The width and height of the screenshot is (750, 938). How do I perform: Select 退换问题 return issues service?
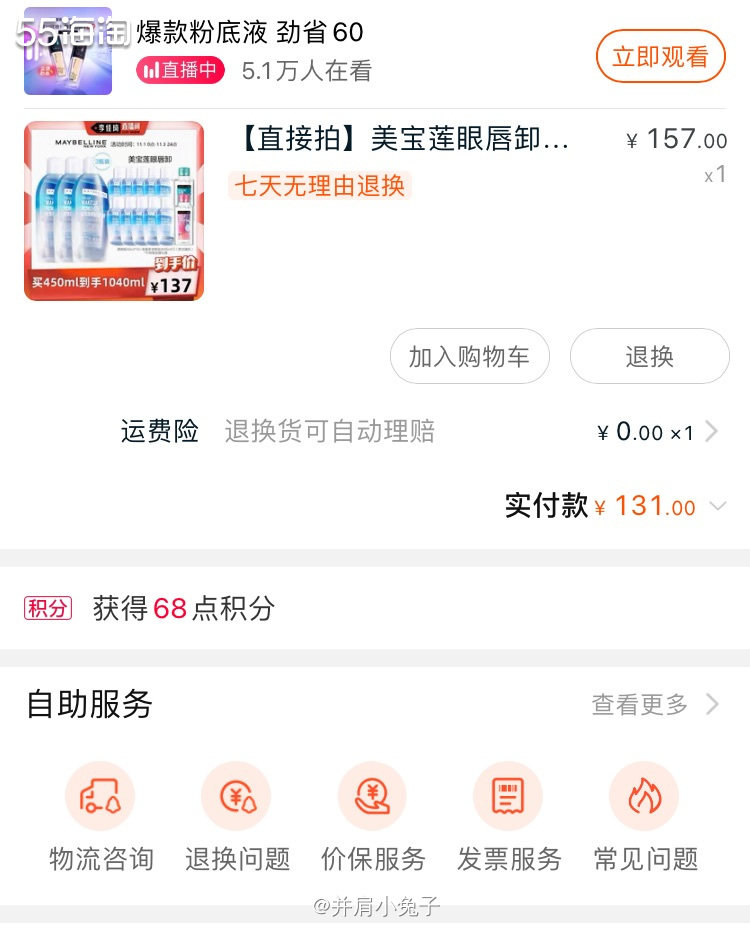click(x=237, y=816)
